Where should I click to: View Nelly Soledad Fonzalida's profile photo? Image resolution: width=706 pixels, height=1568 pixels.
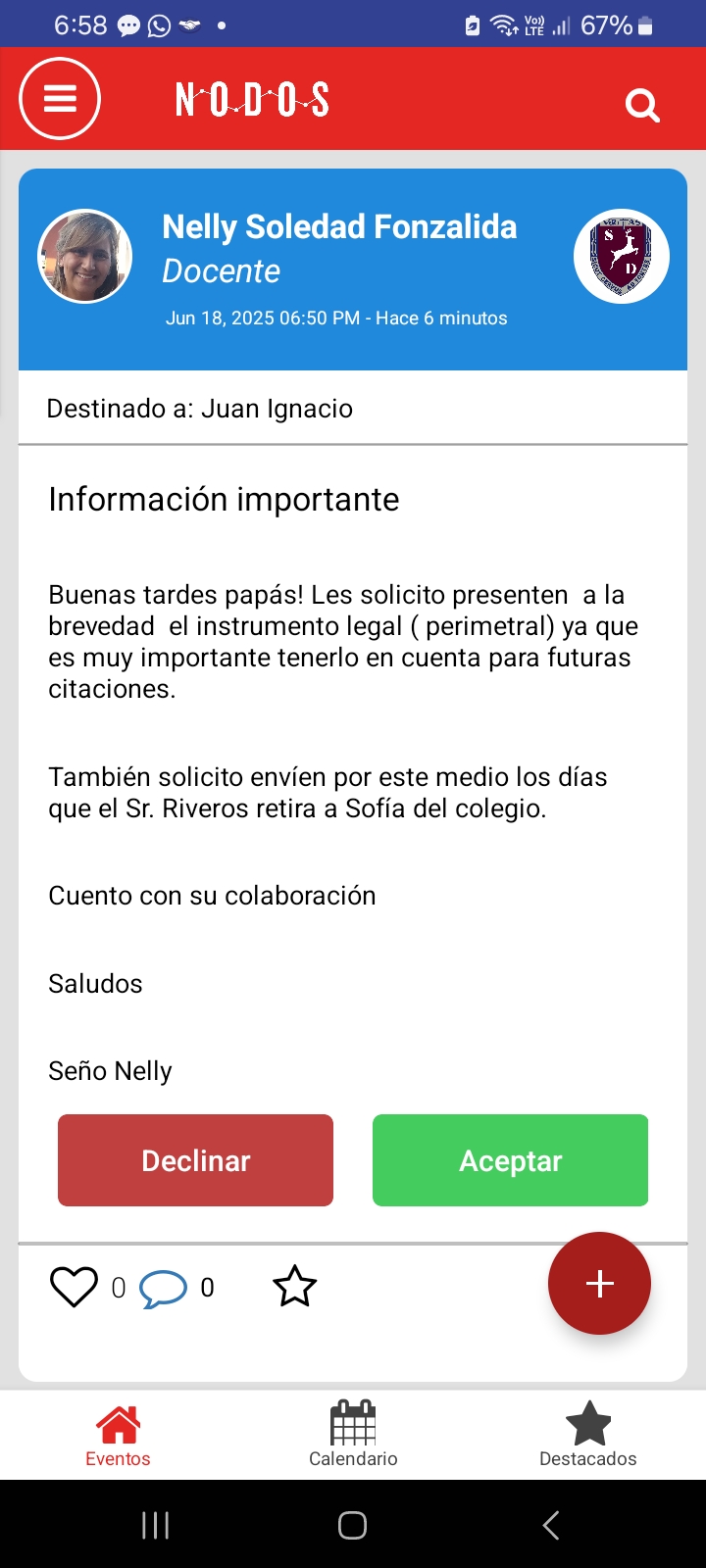click(85, 257)
